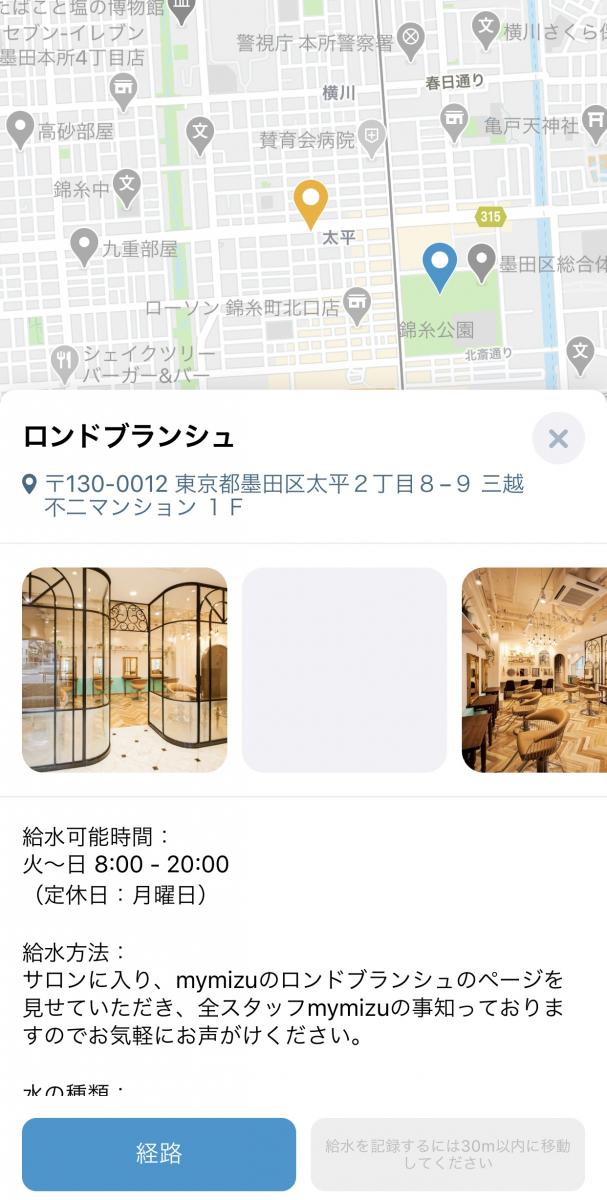Close the ロンドブランシュ detail sheet
Viewport: 607px width, 1200px height.
[558, 438]
